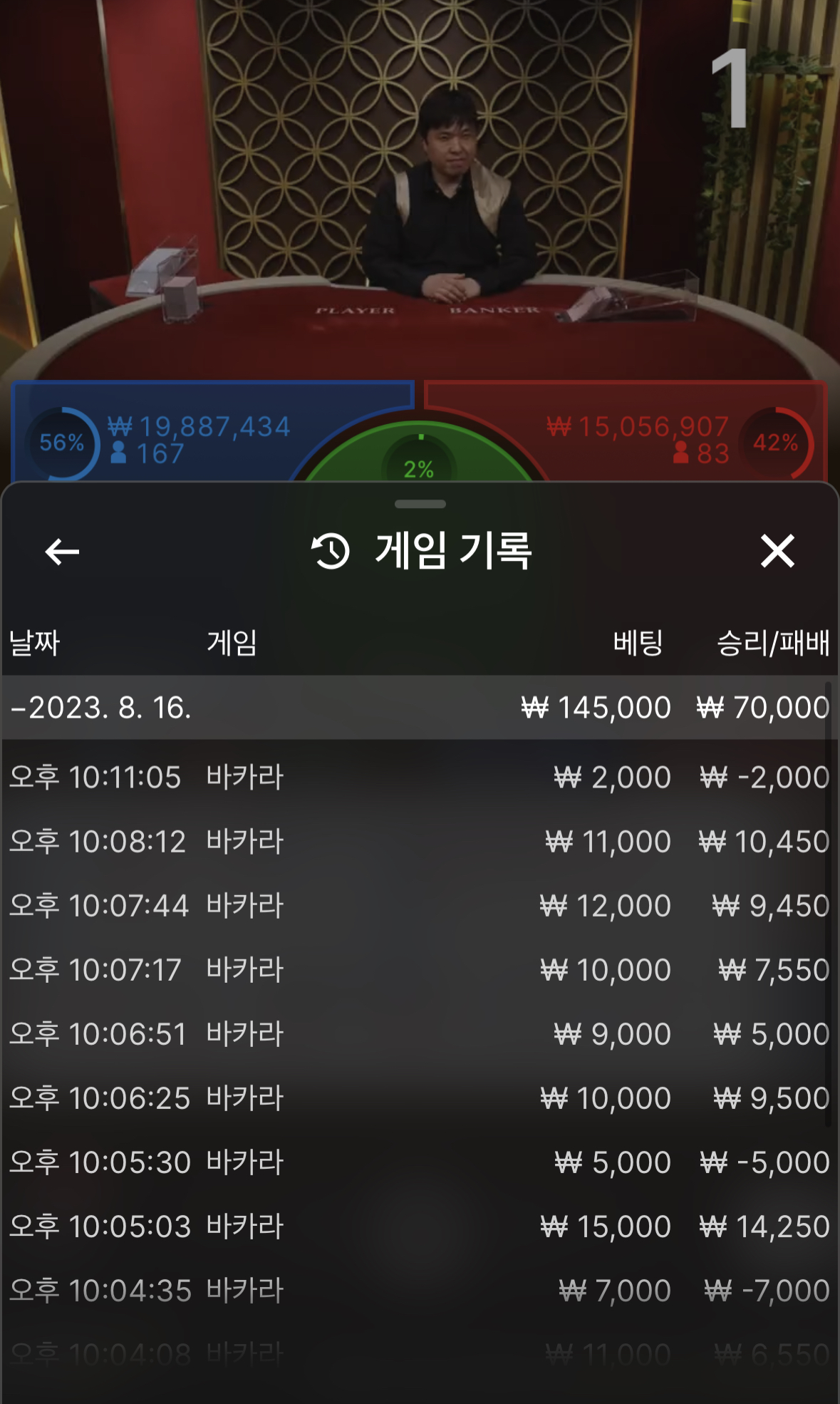This screenshot has height=1404, width=840.
Task: Open the 10:08:12 바카라 record
Action: [419, 842]
